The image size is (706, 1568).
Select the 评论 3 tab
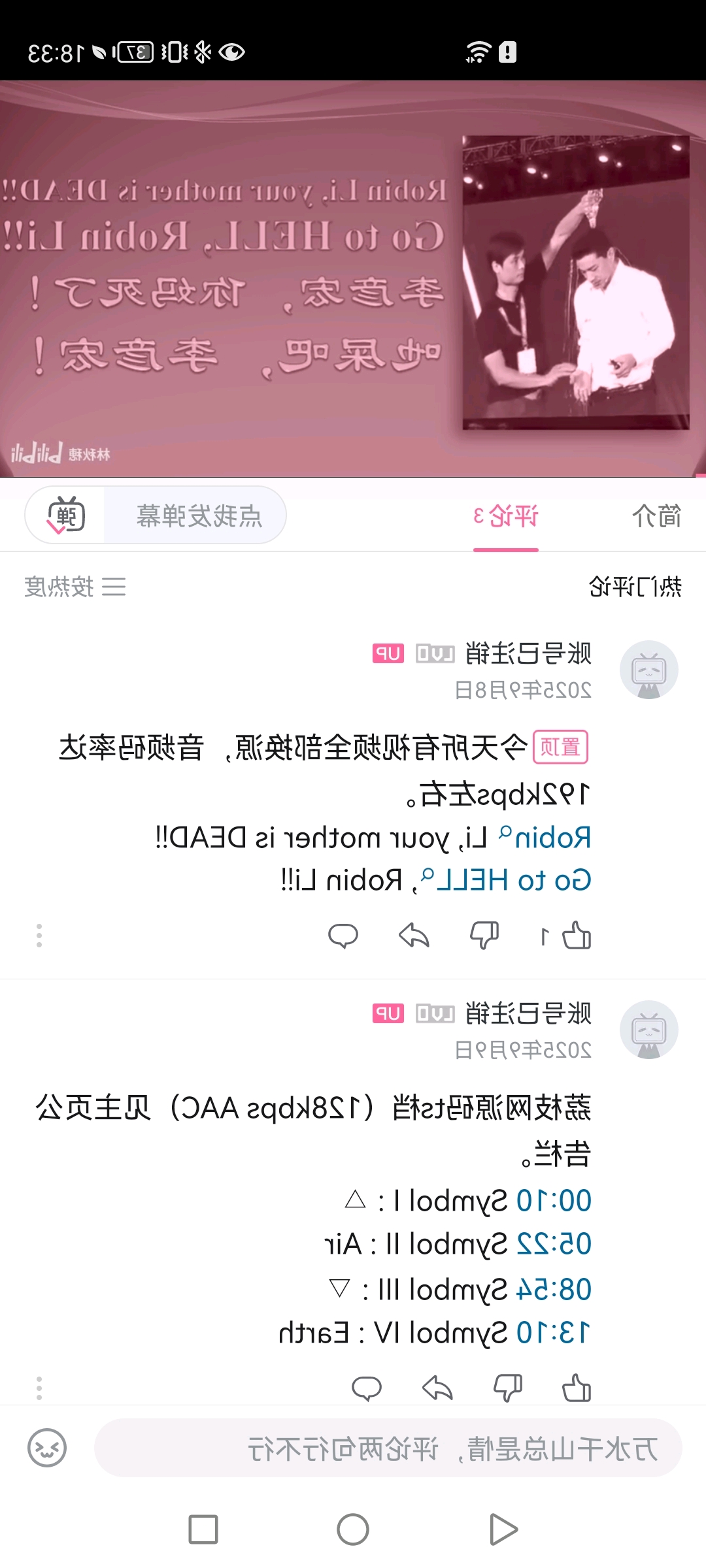pyautogui.click(x=506, y=516)
